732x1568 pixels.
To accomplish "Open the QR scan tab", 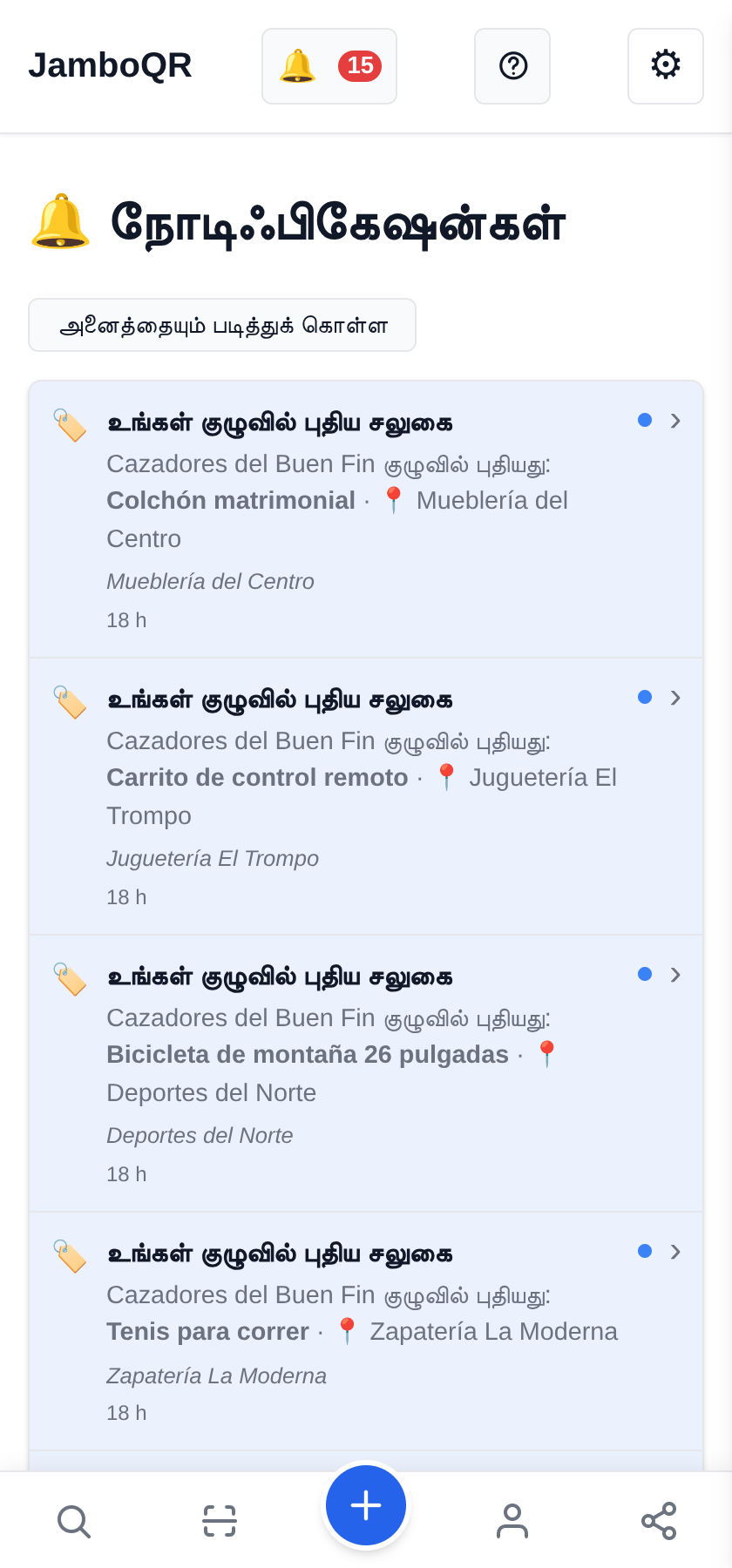I will click(x=220, y=1521).
